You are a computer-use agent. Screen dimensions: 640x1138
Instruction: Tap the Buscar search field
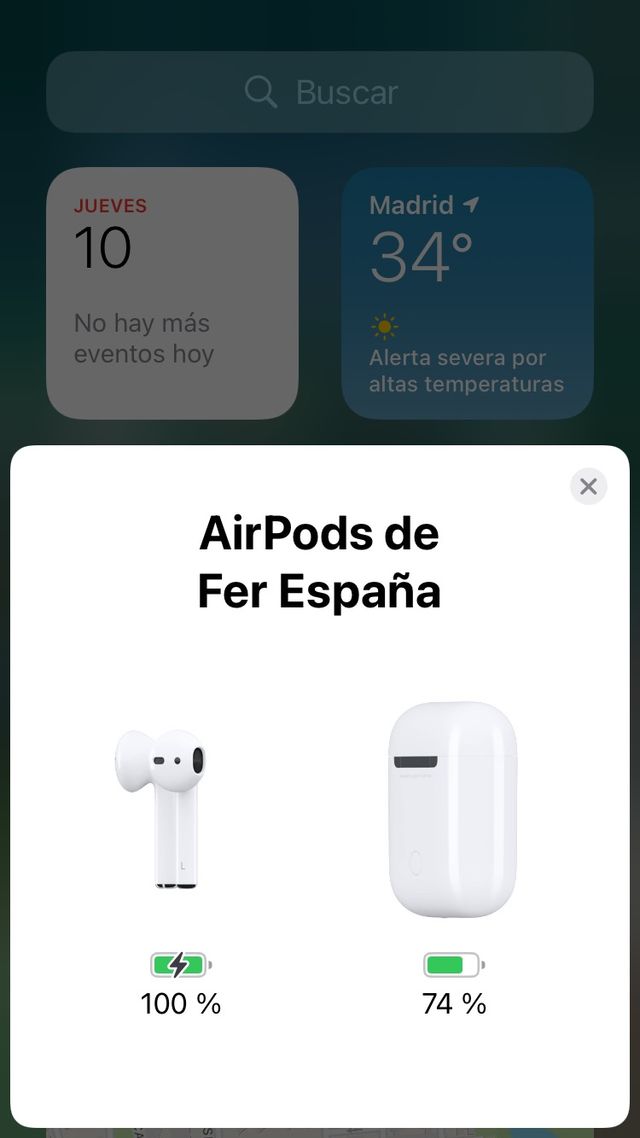[320, 92]
